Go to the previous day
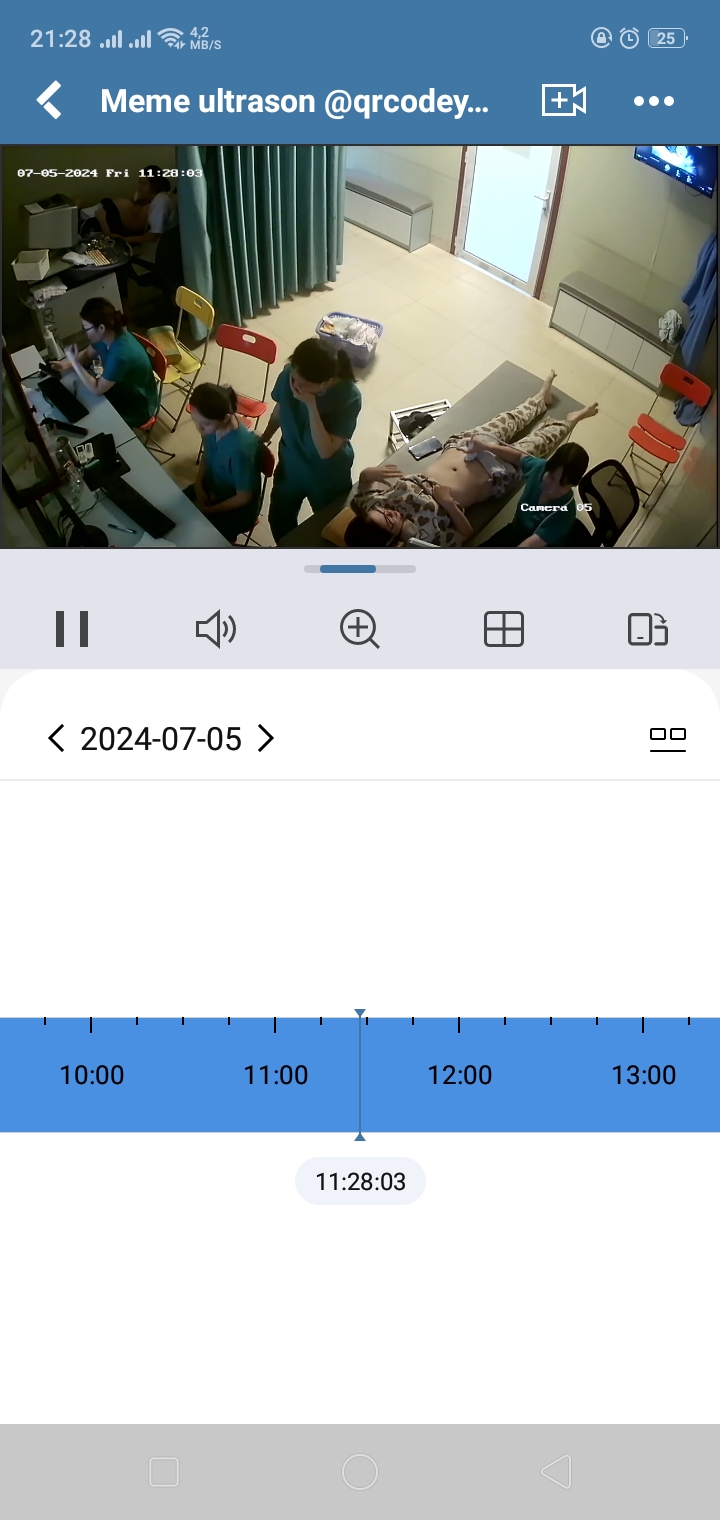The width and height of the screenshot is (720, 1520). coord(56,739)
